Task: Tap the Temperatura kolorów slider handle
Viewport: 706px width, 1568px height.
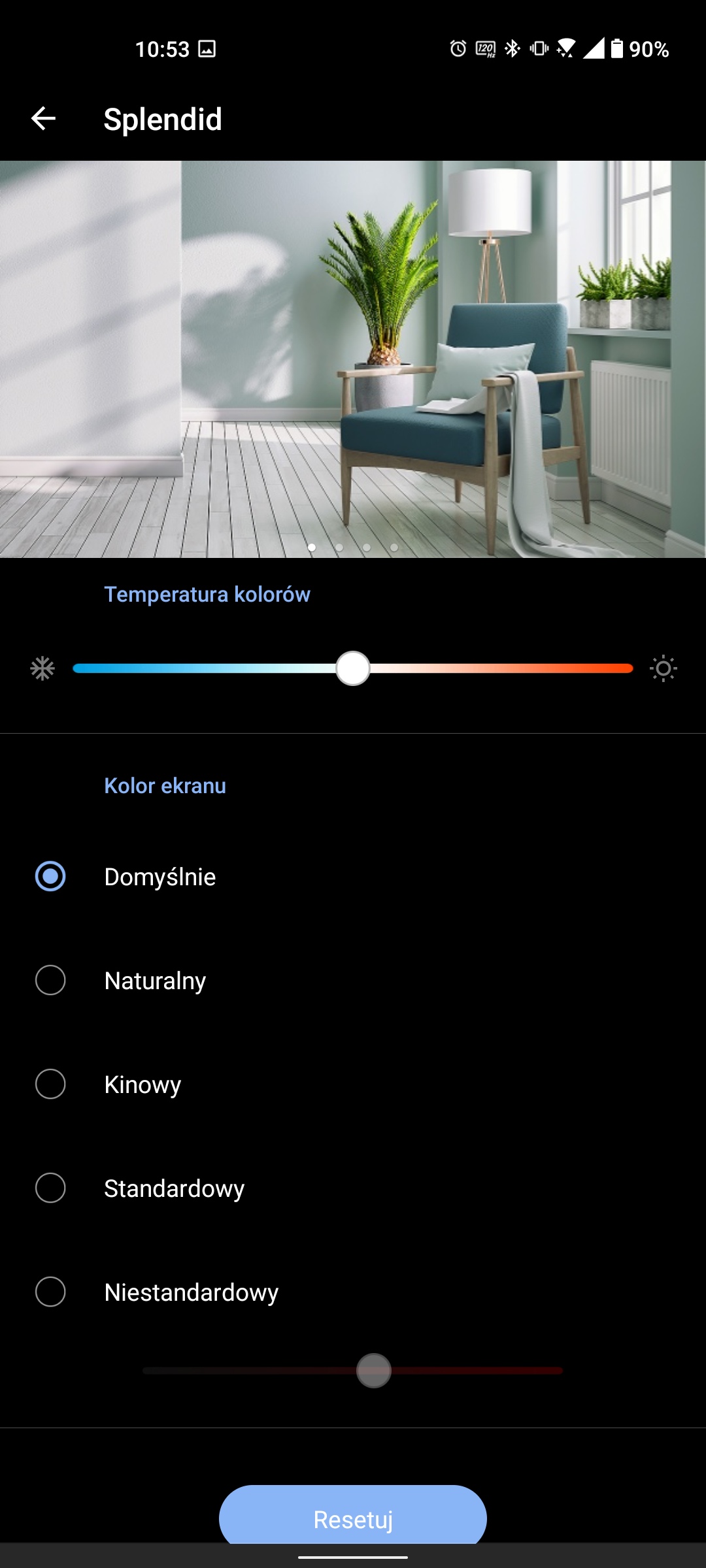Action: pyautogui.click(x=353, y=668)
